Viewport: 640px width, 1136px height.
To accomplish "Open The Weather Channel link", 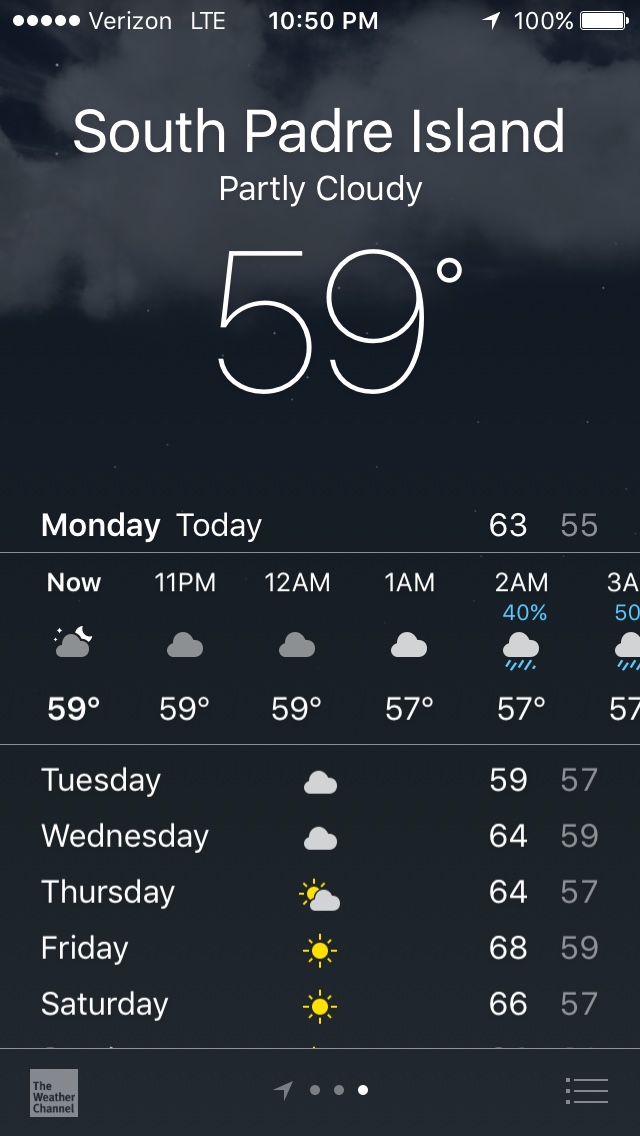I will pyautogui.click(x=53, y=1092).
